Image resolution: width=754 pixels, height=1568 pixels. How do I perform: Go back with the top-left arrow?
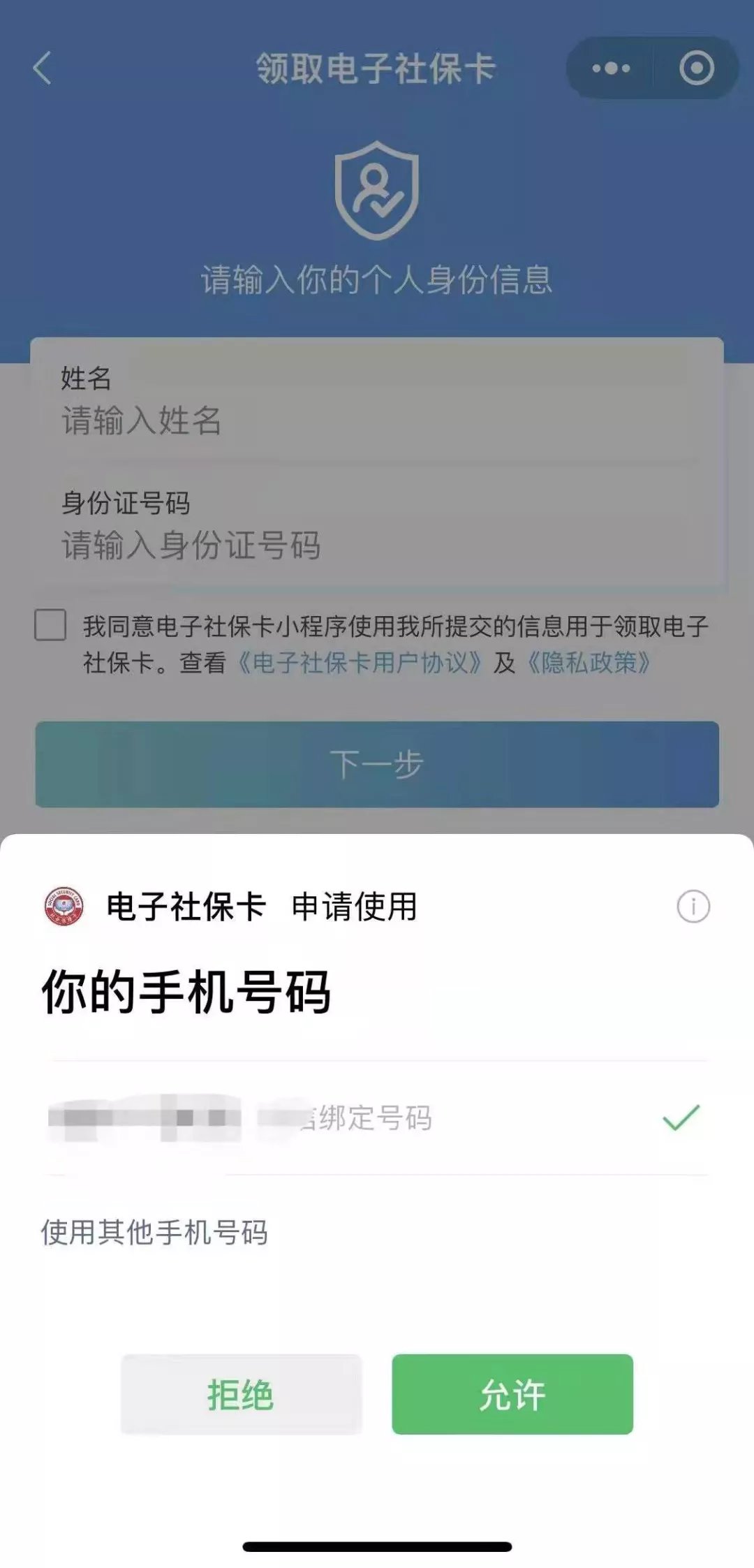(43, 68)
